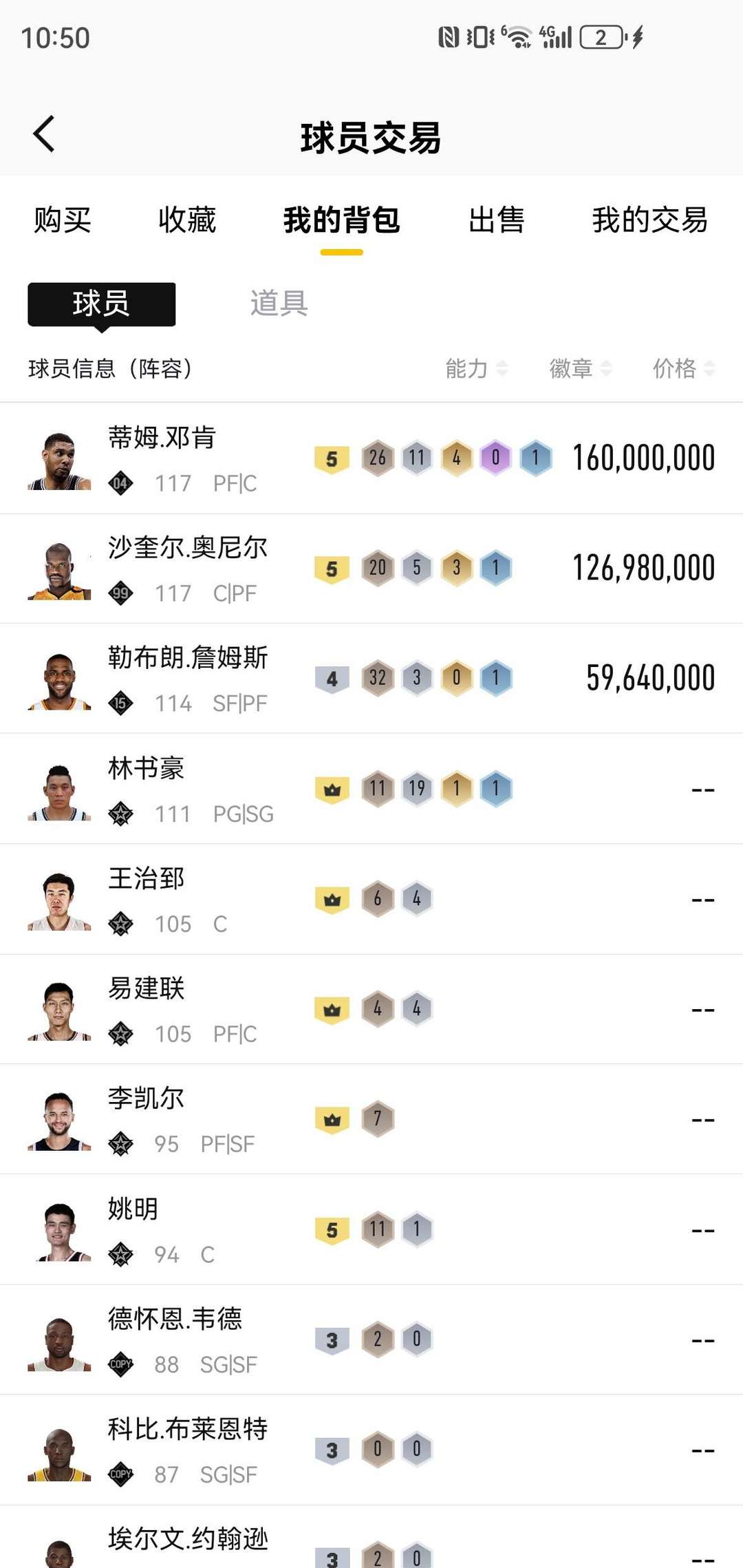Open the 收藏 tab

187,220
